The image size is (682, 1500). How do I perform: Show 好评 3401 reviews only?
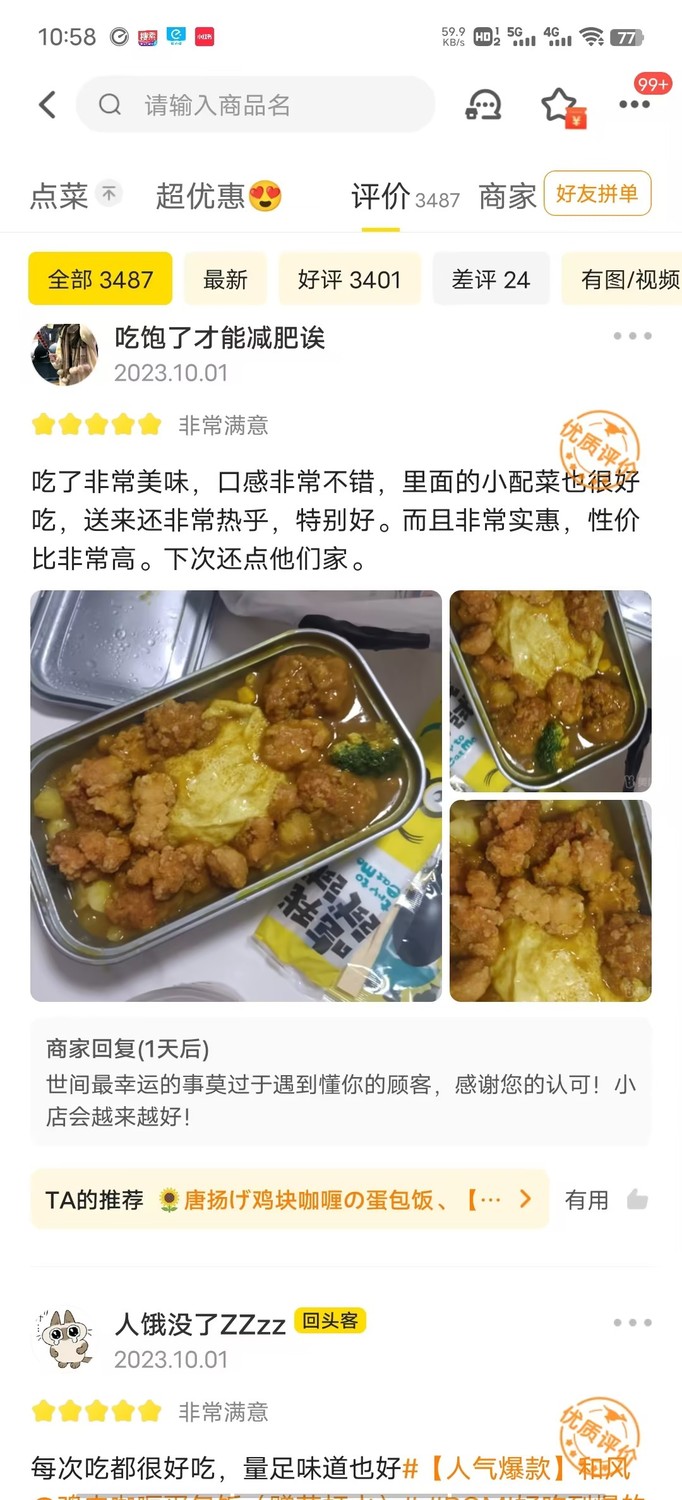click(x=349, y=279)
